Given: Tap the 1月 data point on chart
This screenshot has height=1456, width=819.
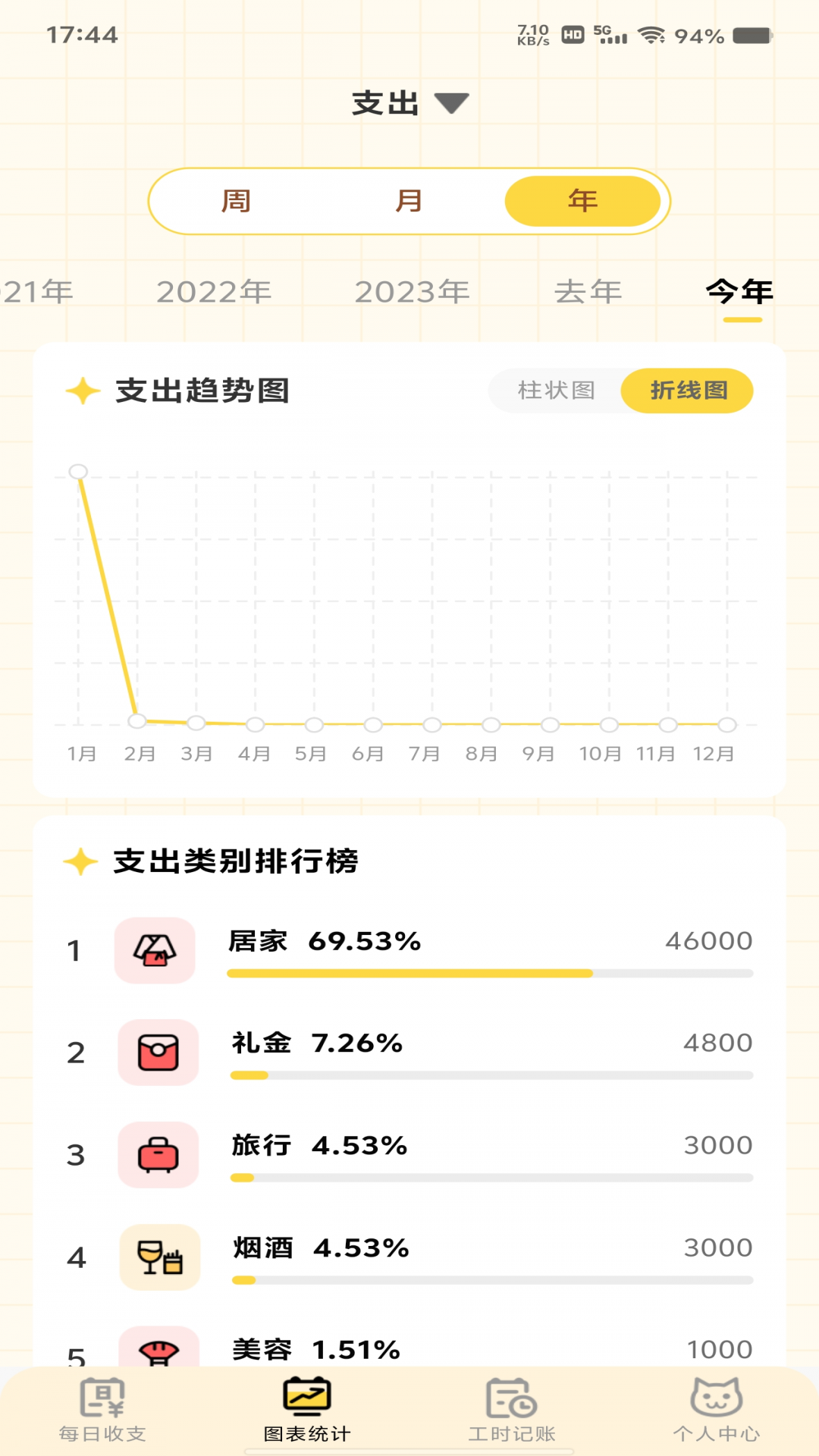Looking at the screenshot, I should point(78,472).
